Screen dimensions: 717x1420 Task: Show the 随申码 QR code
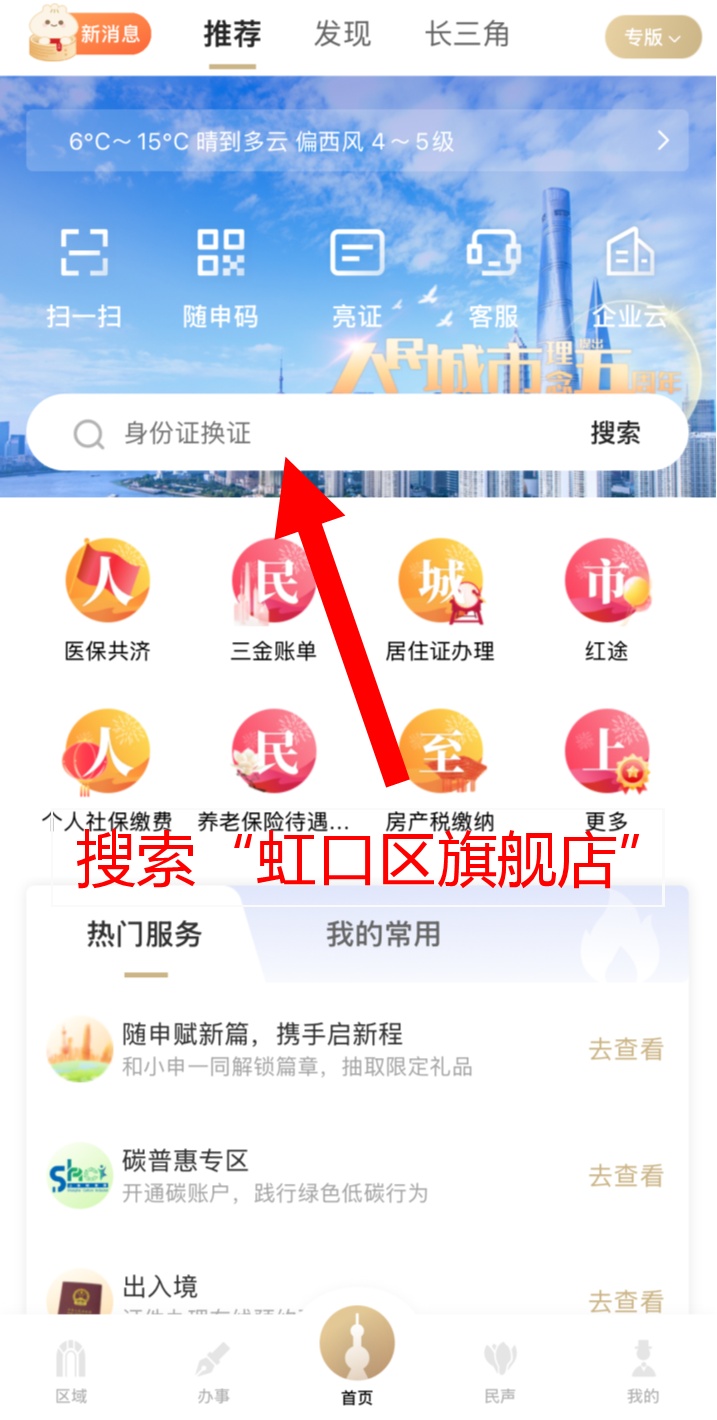220,276
